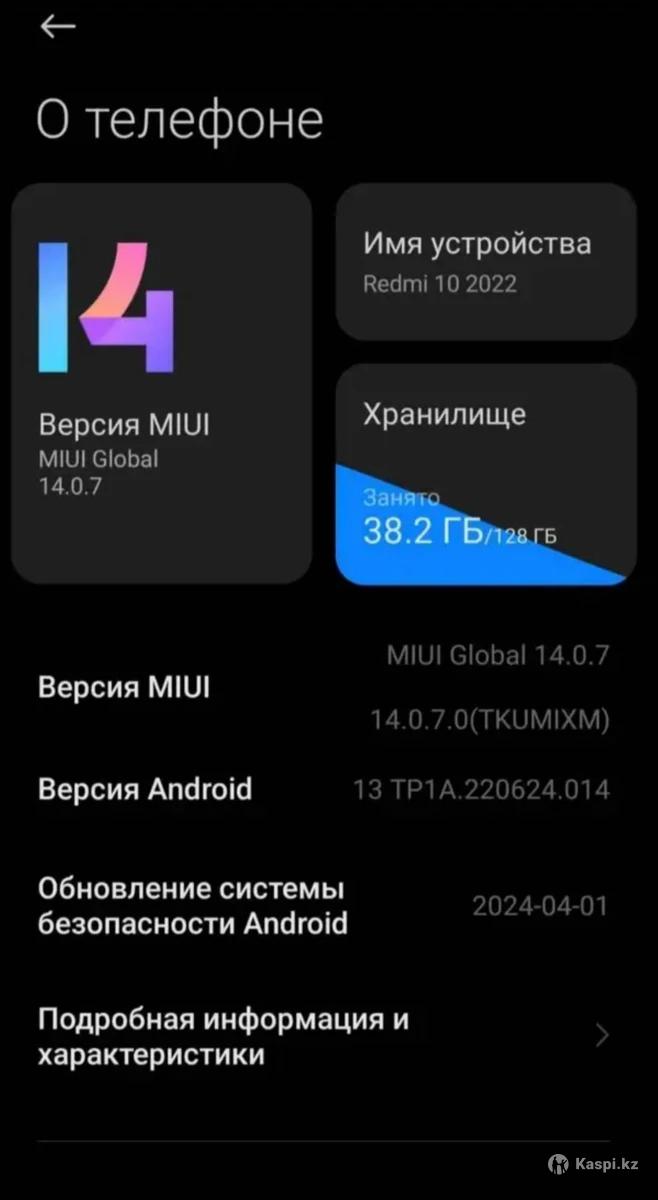Open Подробная информация и характеристики
Image resolution: width=658 pixels, height=1200 pixels.
[x=323, y=1037]
